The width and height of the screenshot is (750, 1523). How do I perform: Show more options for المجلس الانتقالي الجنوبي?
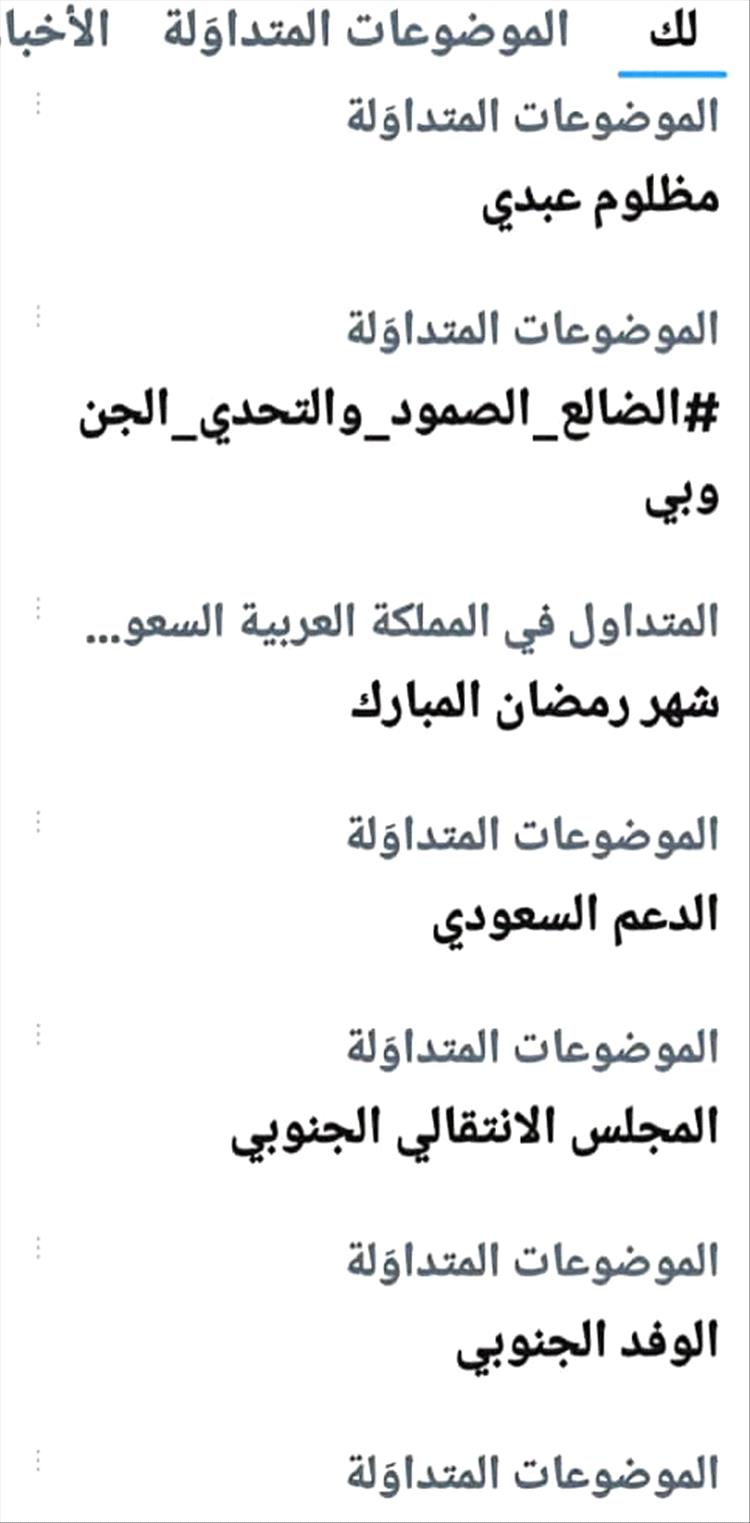(38, 1035)
